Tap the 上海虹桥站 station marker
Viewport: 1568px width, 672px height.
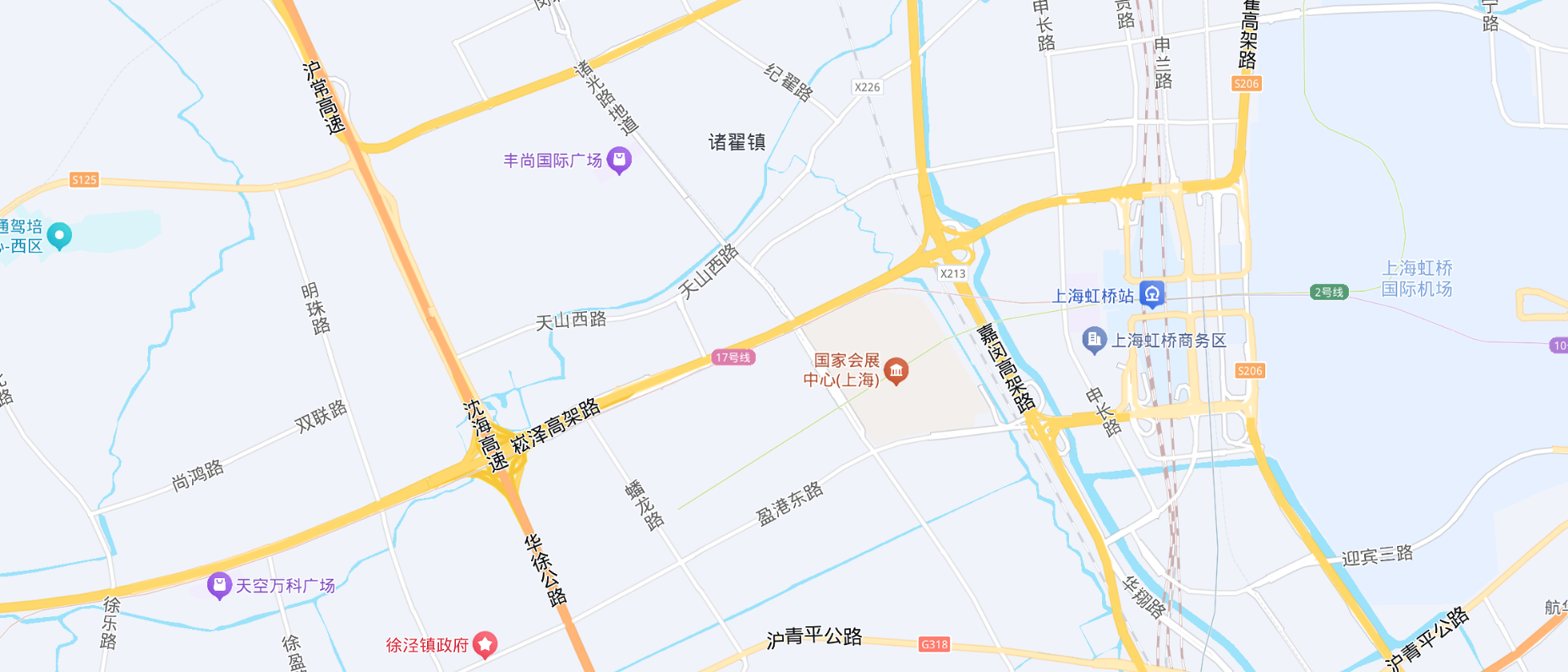[1152, 293]
